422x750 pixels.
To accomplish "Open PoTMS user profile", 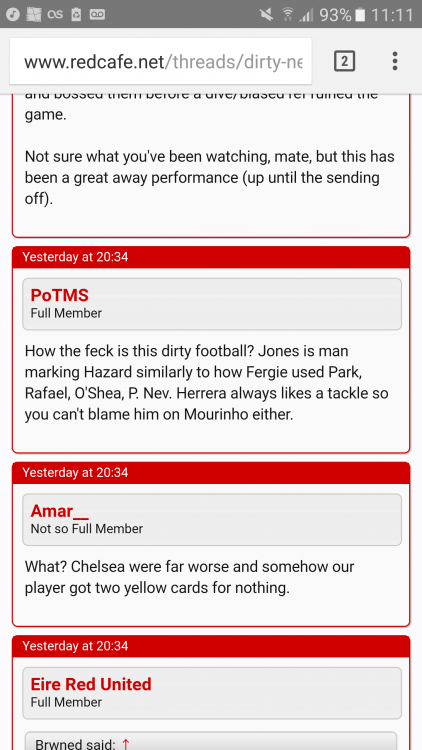I will coord(59,295).
